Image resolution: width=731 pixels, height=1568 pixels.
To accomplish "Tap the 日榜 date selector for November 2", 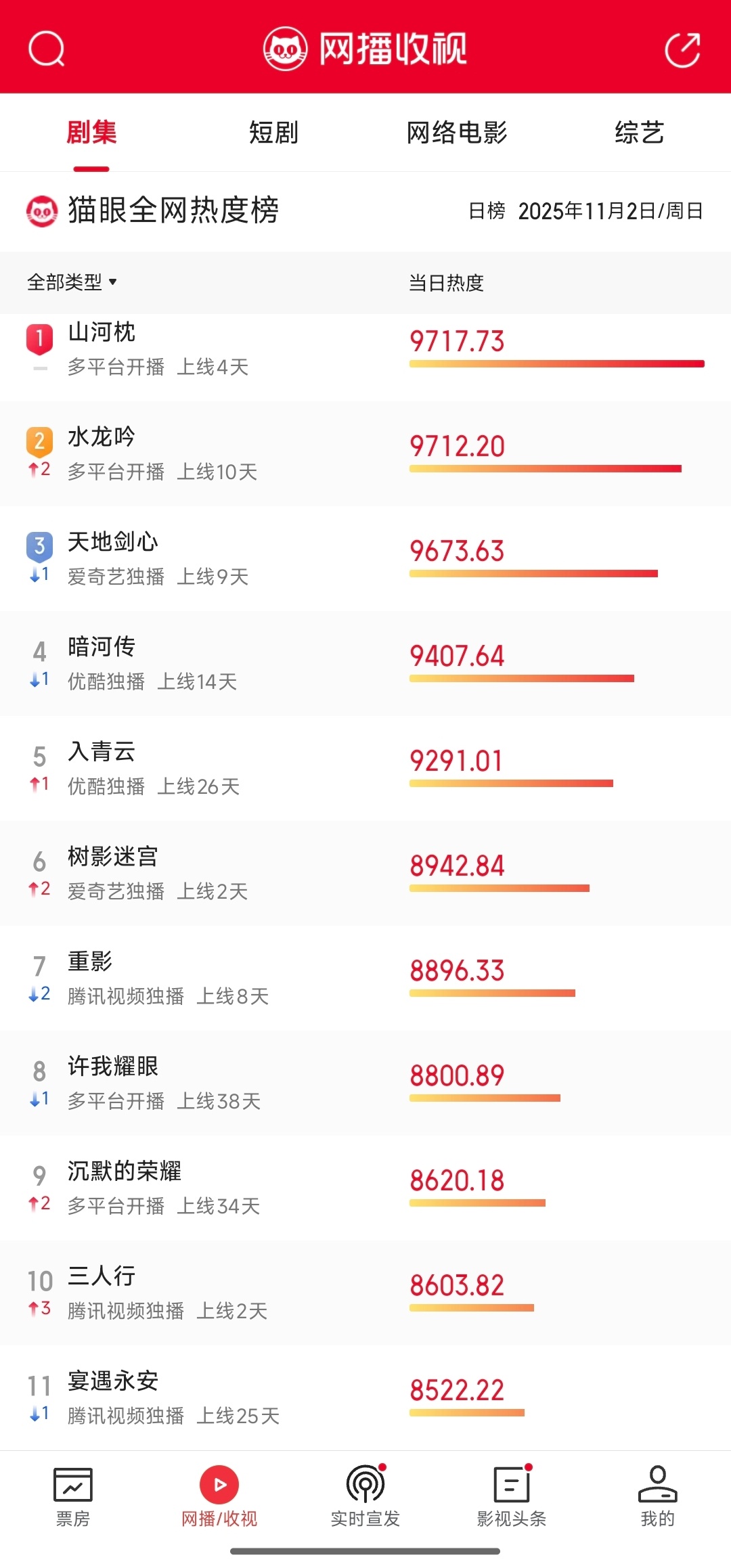I will coord(585,211).
